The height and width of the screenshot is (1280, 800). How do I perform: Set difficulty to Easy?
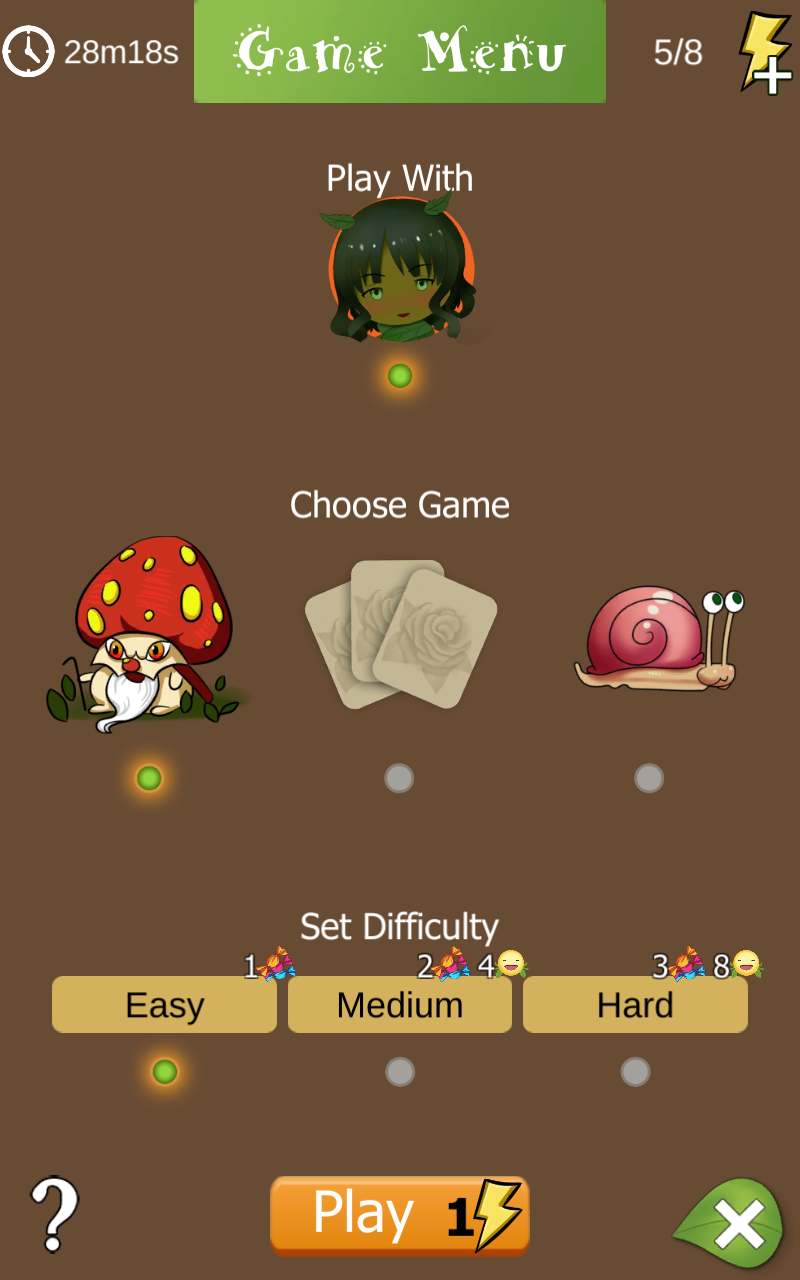tap(164, 1005)
